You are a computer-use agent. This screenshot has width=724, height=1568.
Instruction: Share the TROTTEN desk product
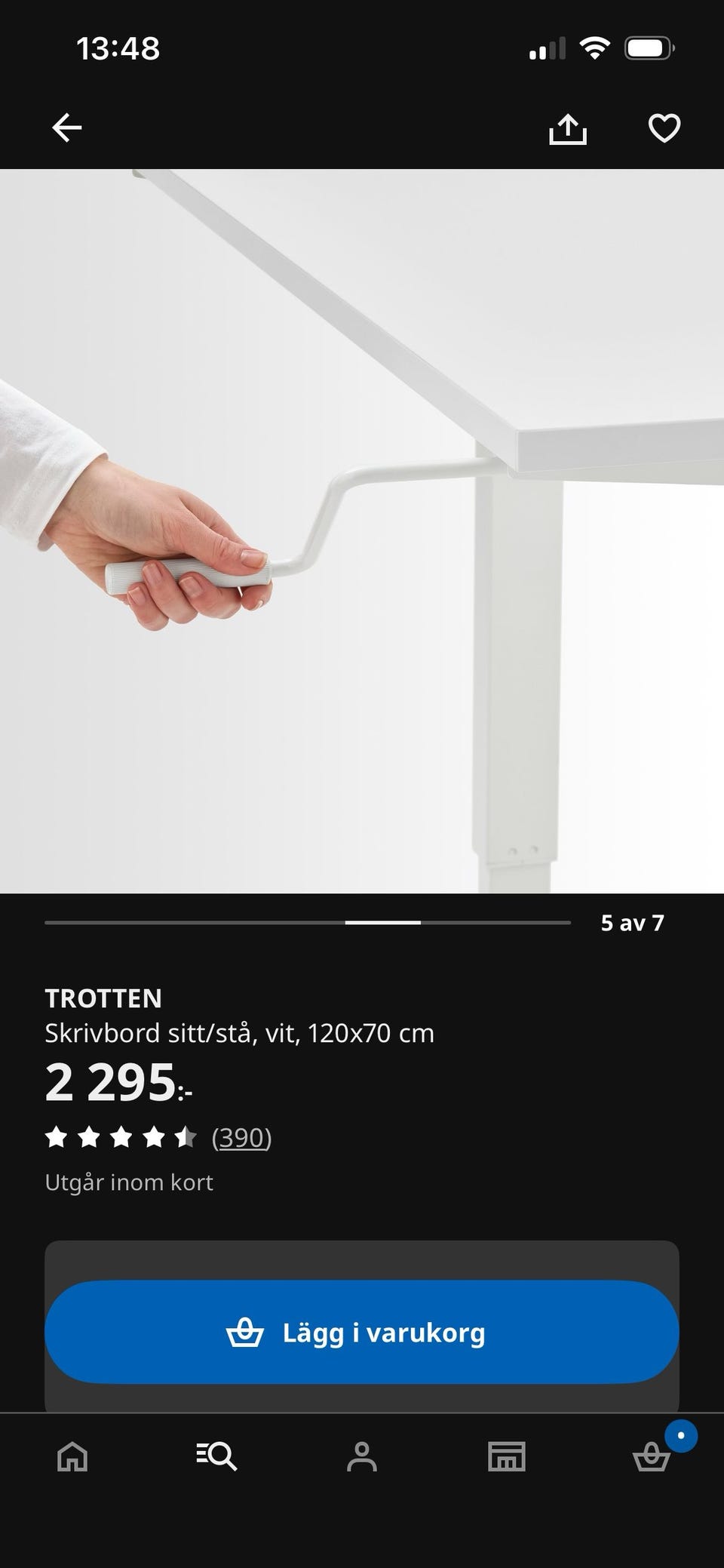tap(567, 128)
